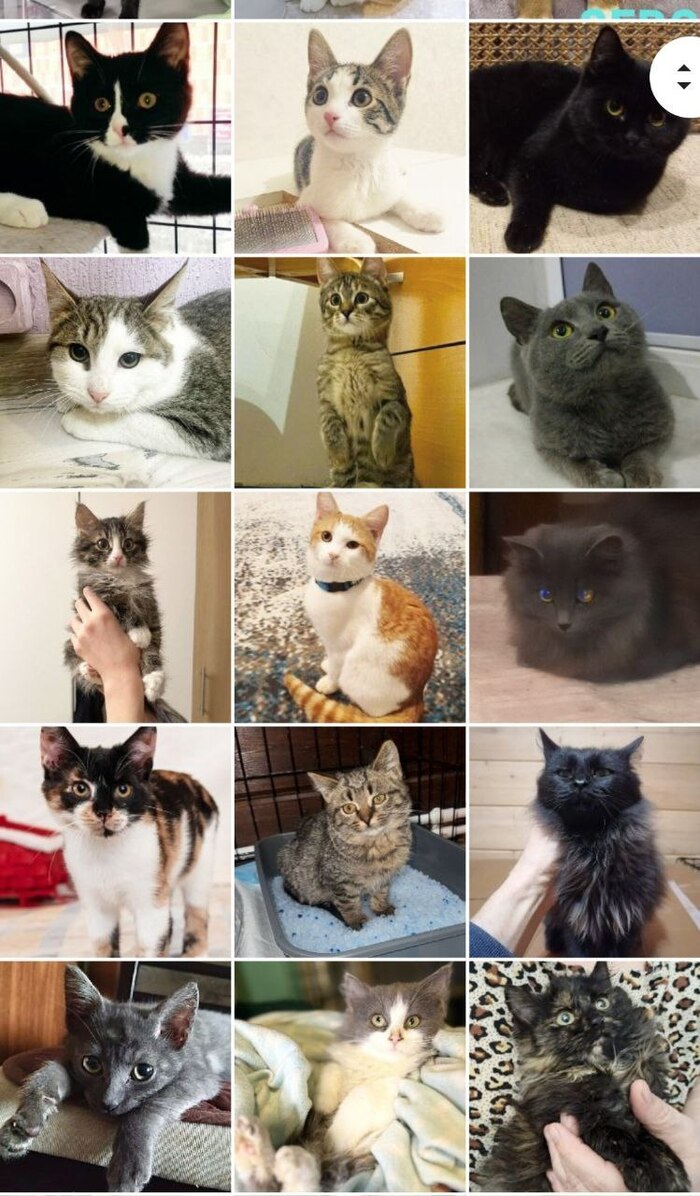Open the tuxedo cat photo in the cage
The image size is (700, 1196).
115,137
